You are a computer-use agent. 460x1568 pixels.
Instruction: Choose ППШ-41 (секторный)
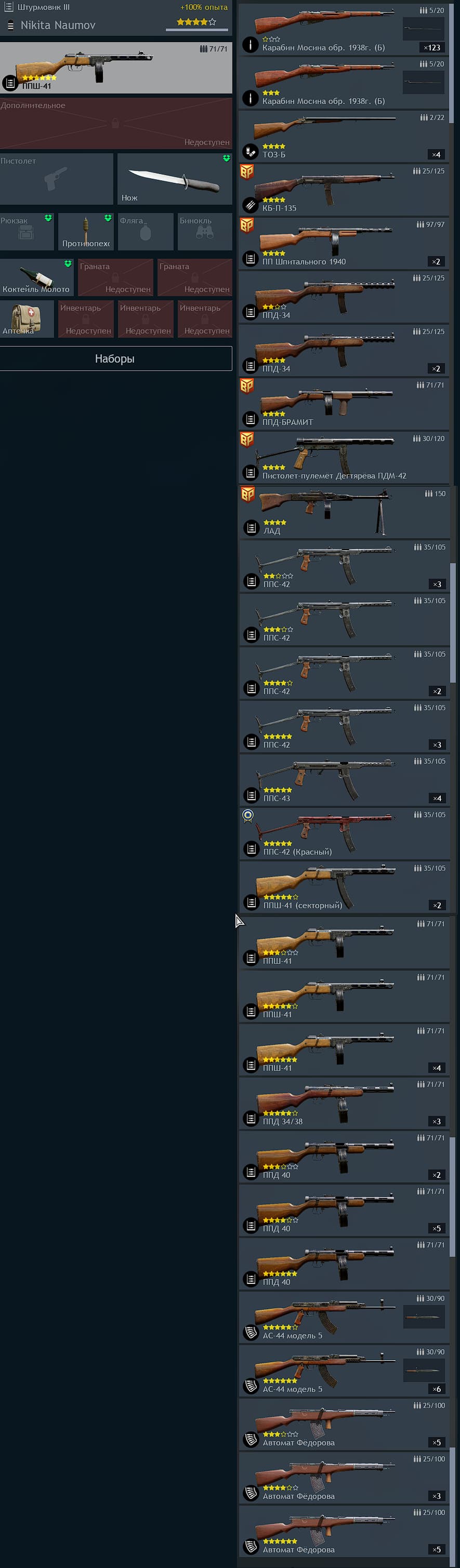344,886
